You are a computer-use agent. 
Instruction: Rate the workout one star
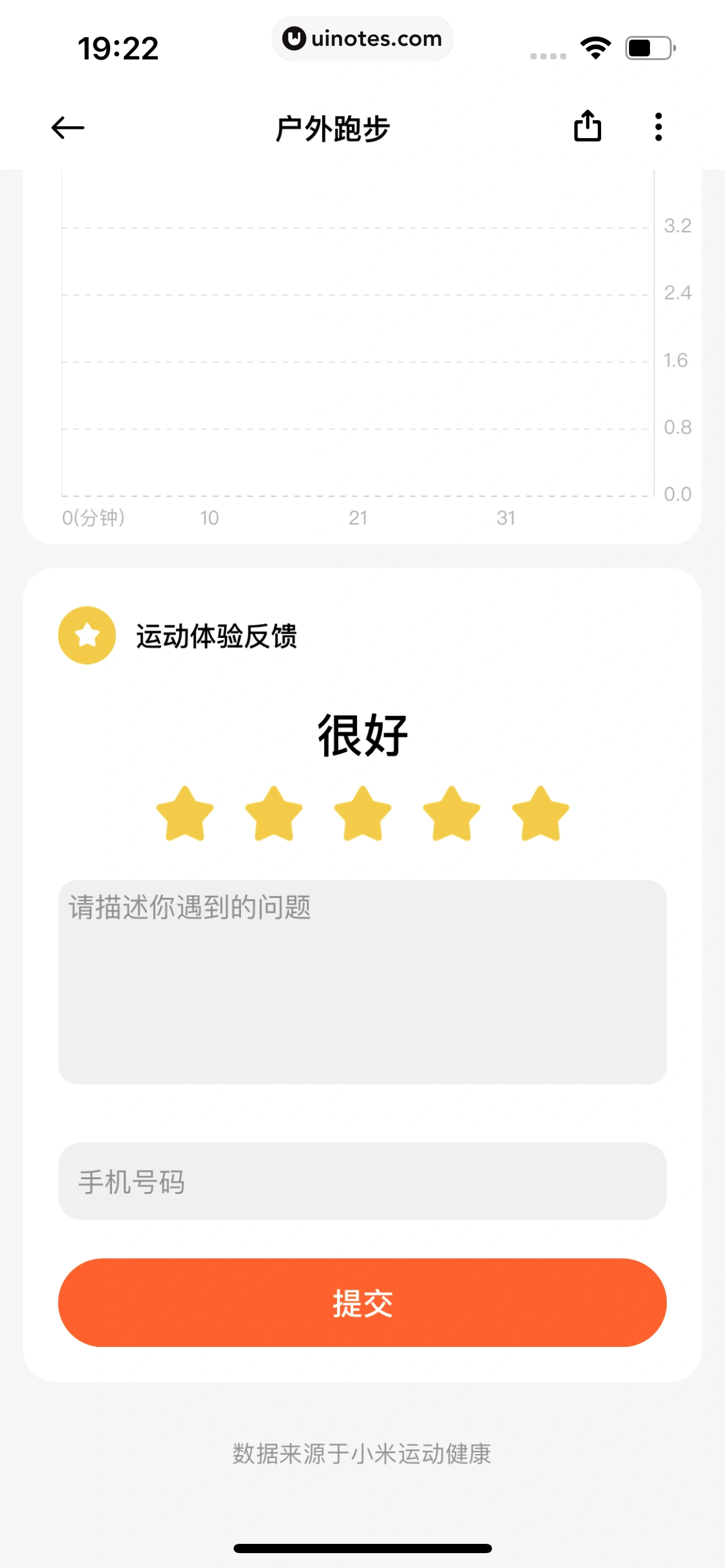pos(185,814)
